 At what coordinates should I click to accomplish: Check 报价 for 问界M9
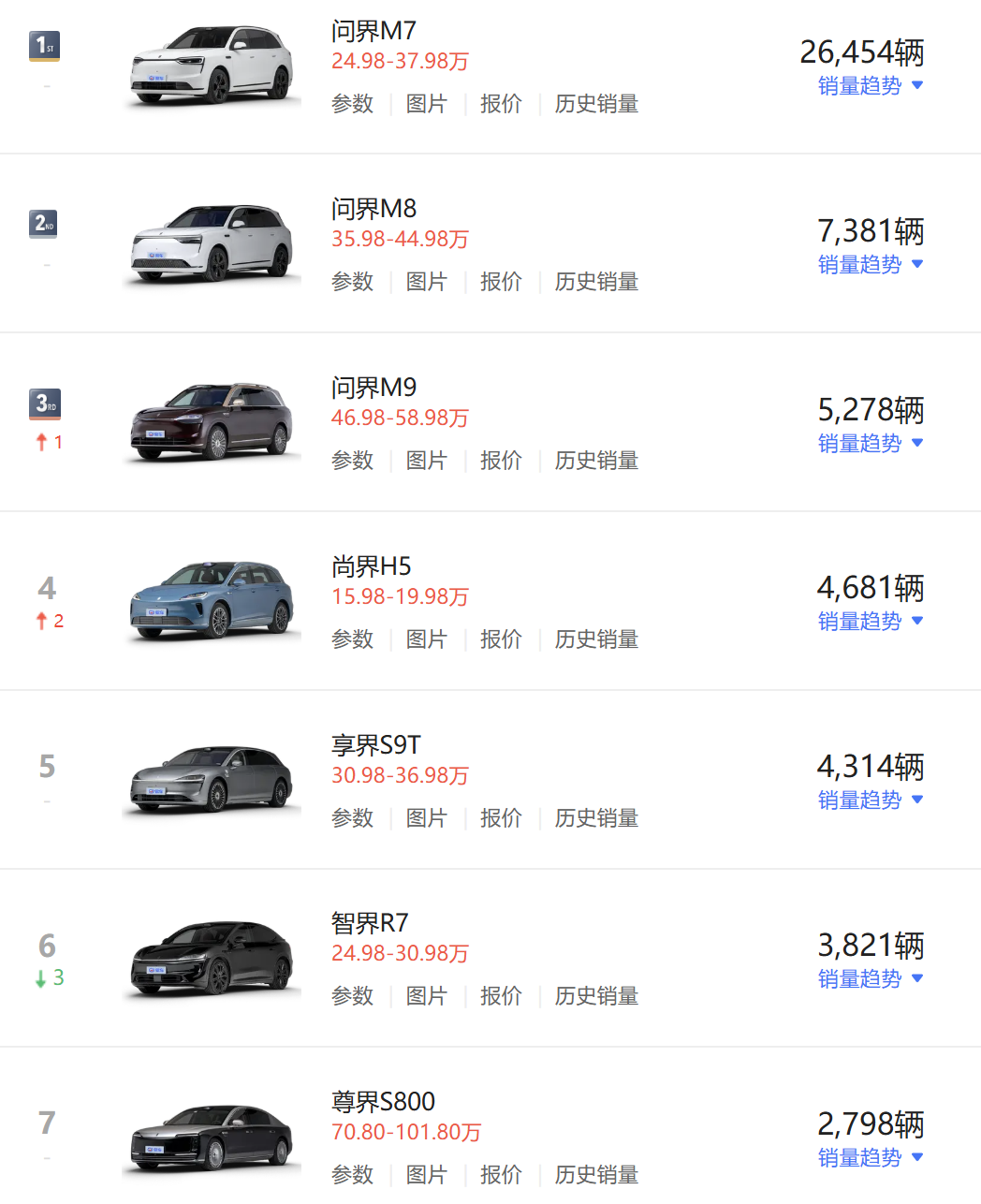[x=501, y=461]
